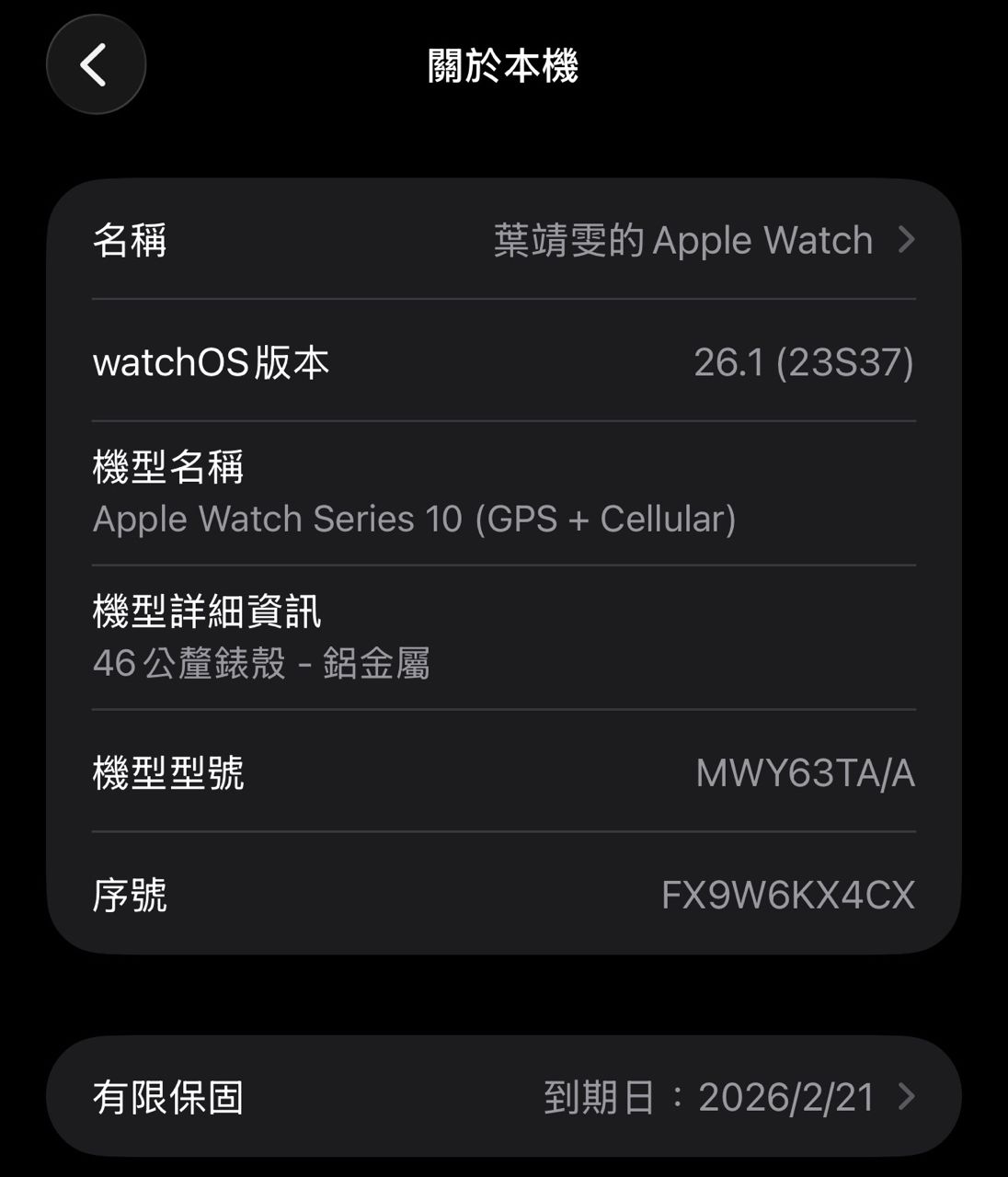Open the 名稱 row to rename the watch
Screen dimensions: 1008x1177
click(x=503, y=240)
